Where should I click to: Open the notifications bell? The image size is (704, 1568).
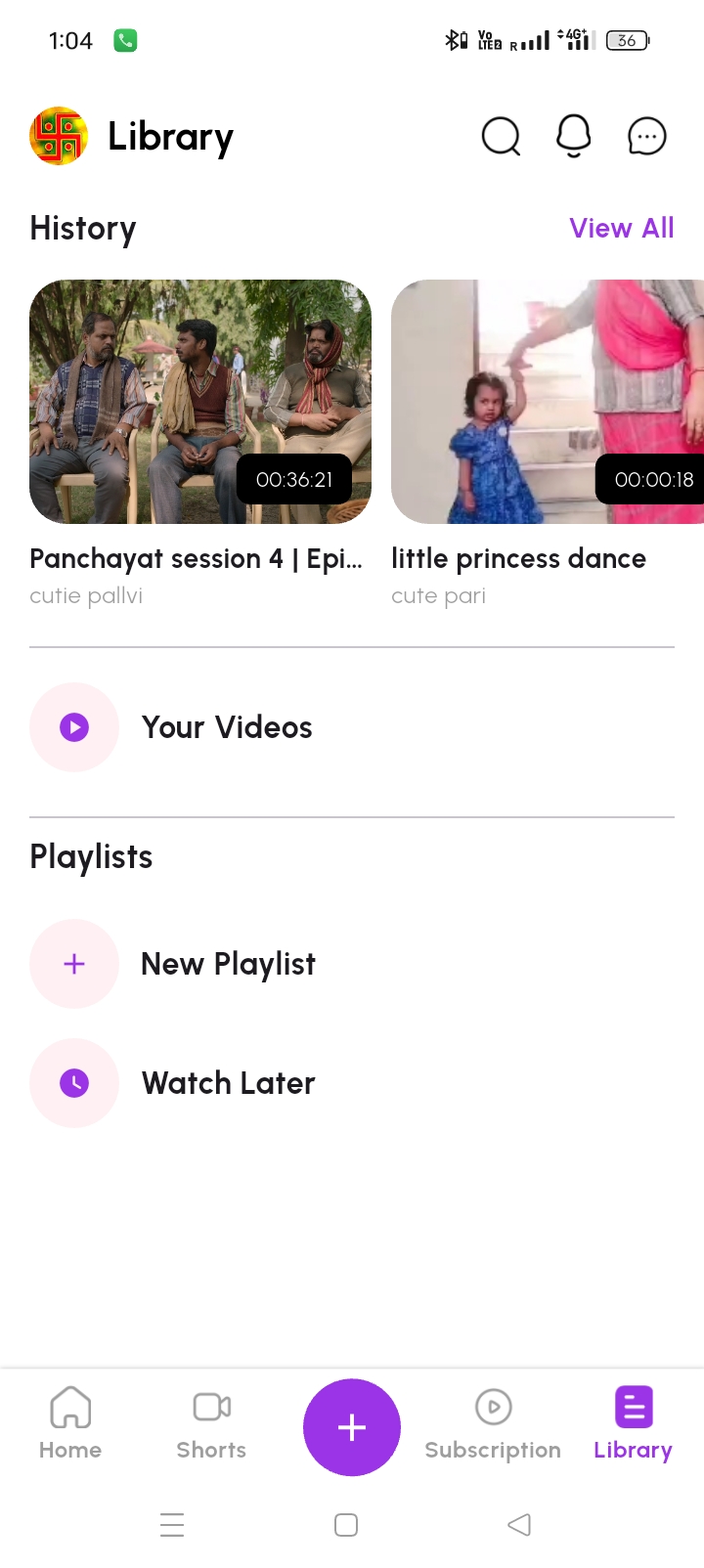pos(574,136)
